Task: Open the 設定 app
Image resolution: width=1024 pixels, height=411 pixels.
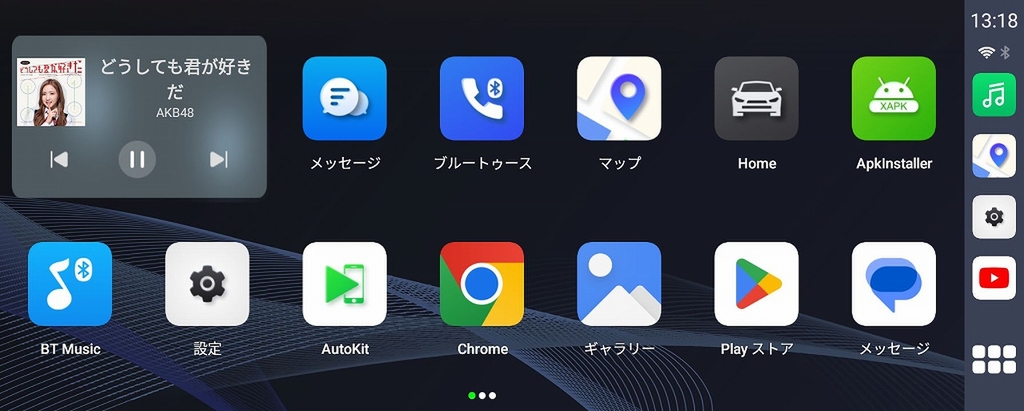Action: tap(207, 284)
